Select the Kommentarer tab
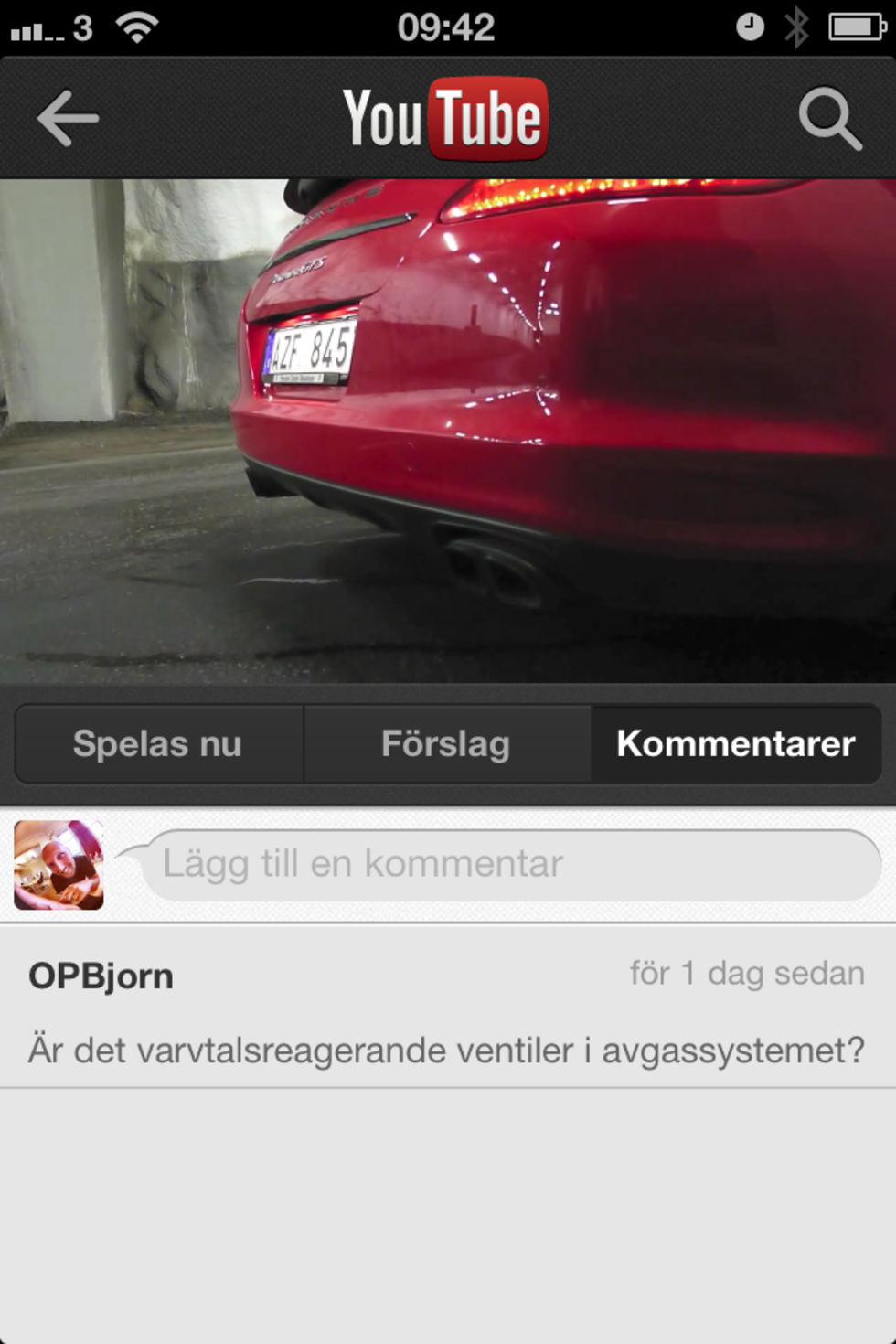Viewport: 896px width, 1344px height. tap(735, 744)
